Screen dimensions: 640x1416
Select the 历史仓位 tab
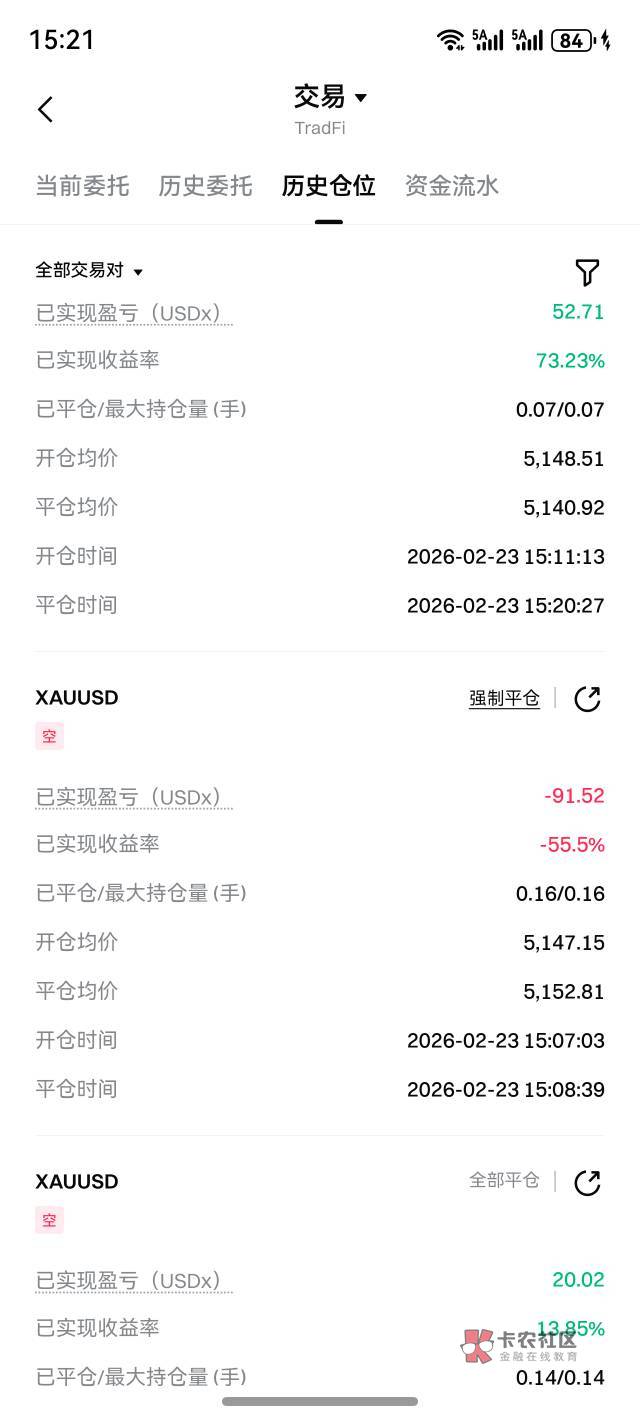click(x=328, y=186)
